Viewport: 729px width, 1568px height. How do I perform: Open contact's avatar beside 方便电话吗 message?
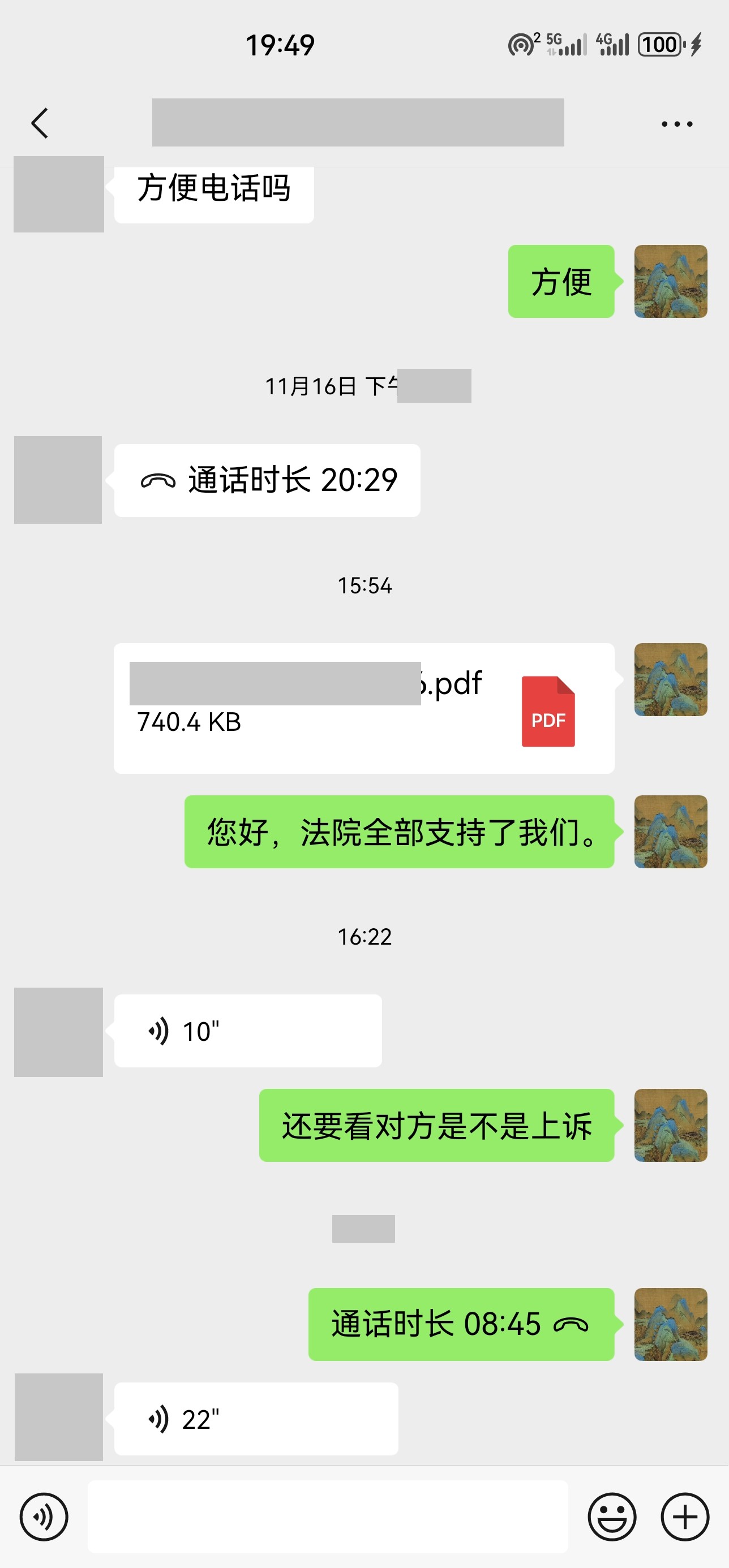coord(58,194)
